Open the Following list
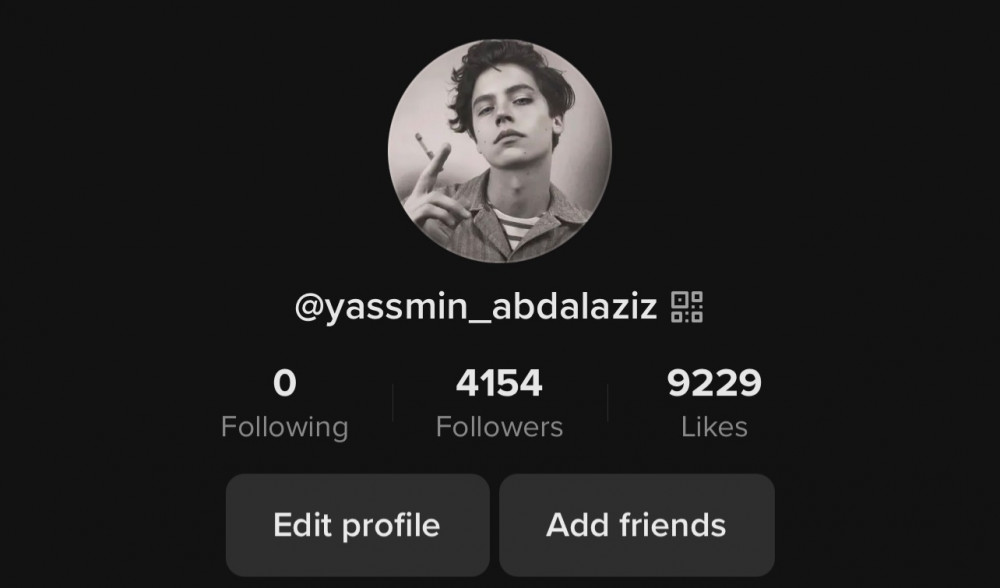The height and width of the screenshot is (588, 1000). 285,404
